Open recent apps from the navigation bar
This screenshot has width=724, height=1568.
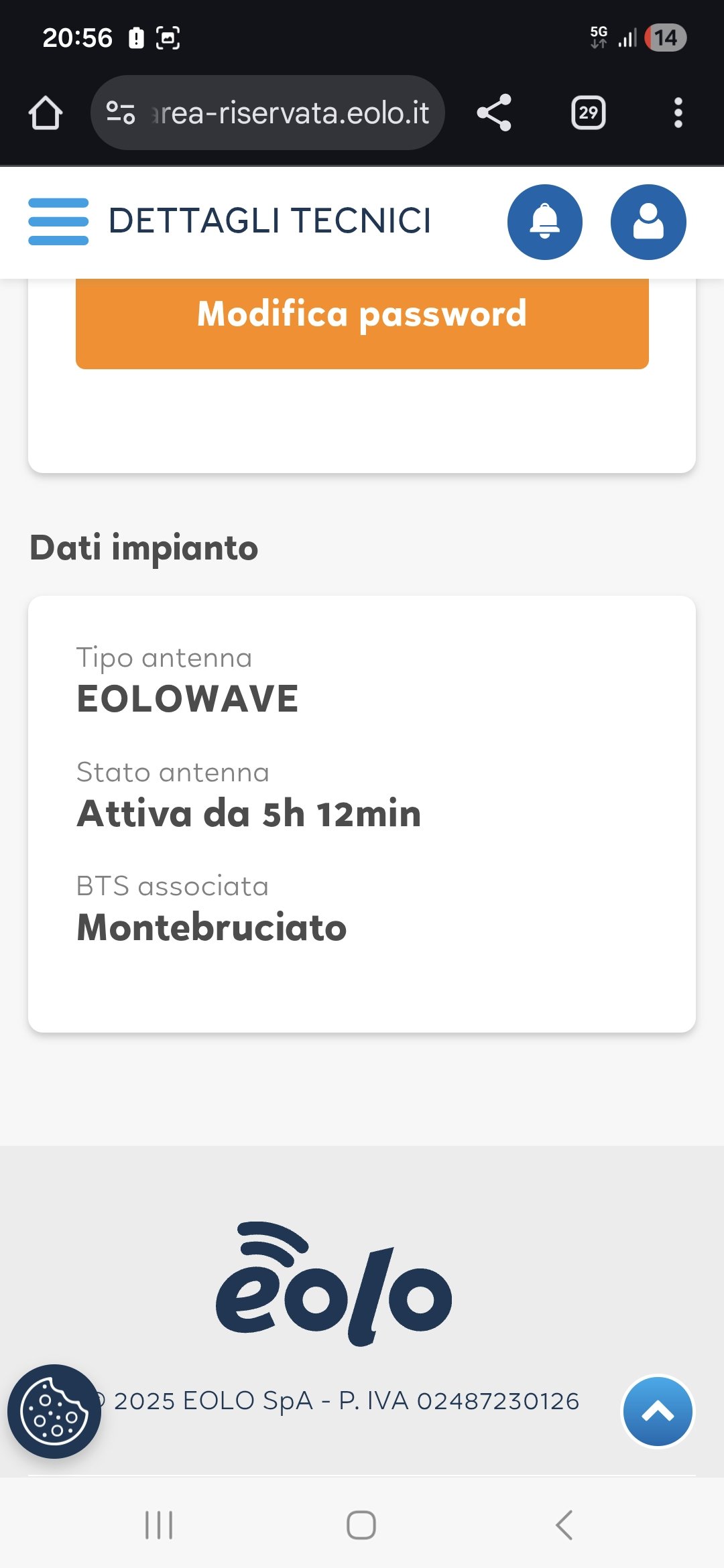coord(159,1525)
